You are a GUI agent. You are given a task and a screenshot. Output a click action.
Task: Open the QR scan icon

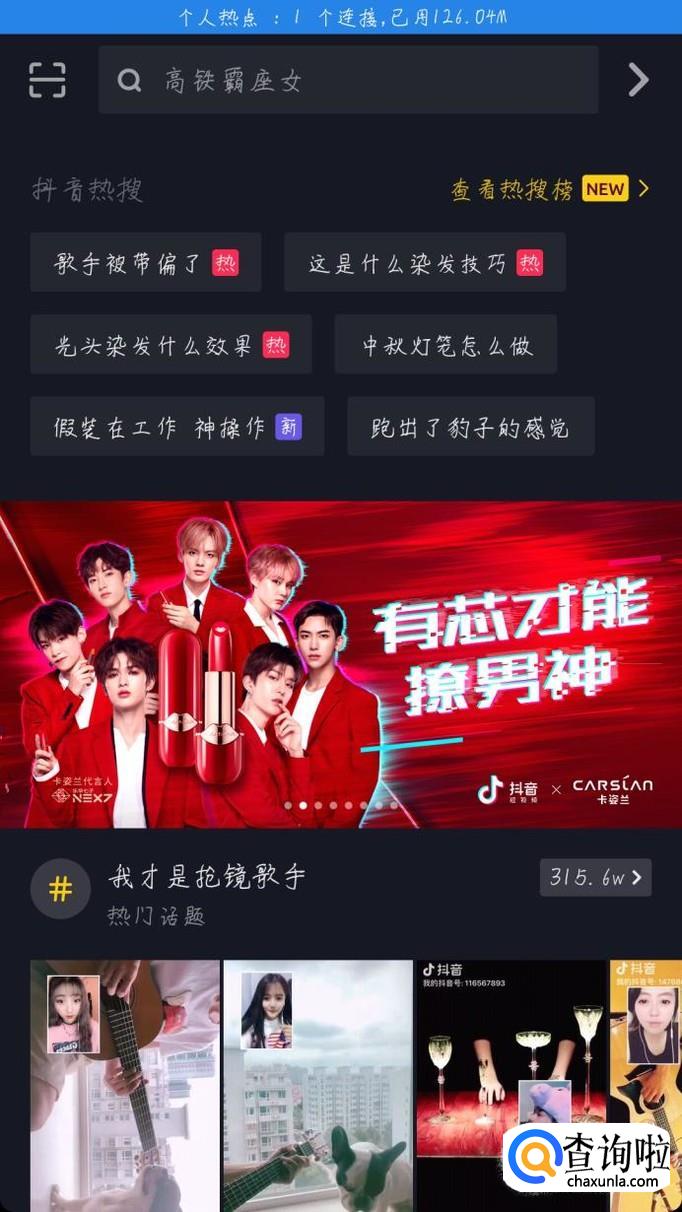click(x=47, y=80)
